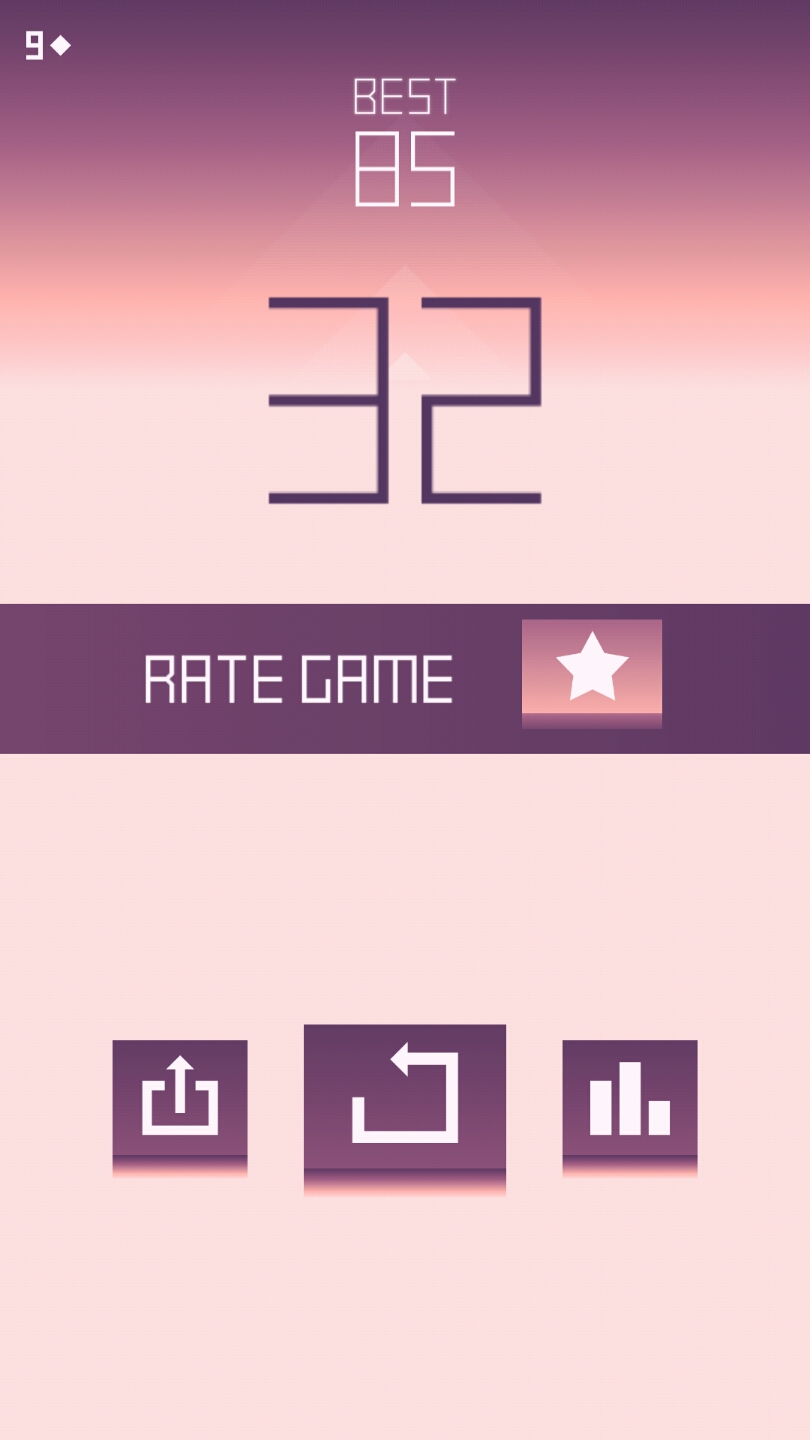Tap the star button to rate the game
The width and height of the screenshot is (810, 1440).
(591, 668)
